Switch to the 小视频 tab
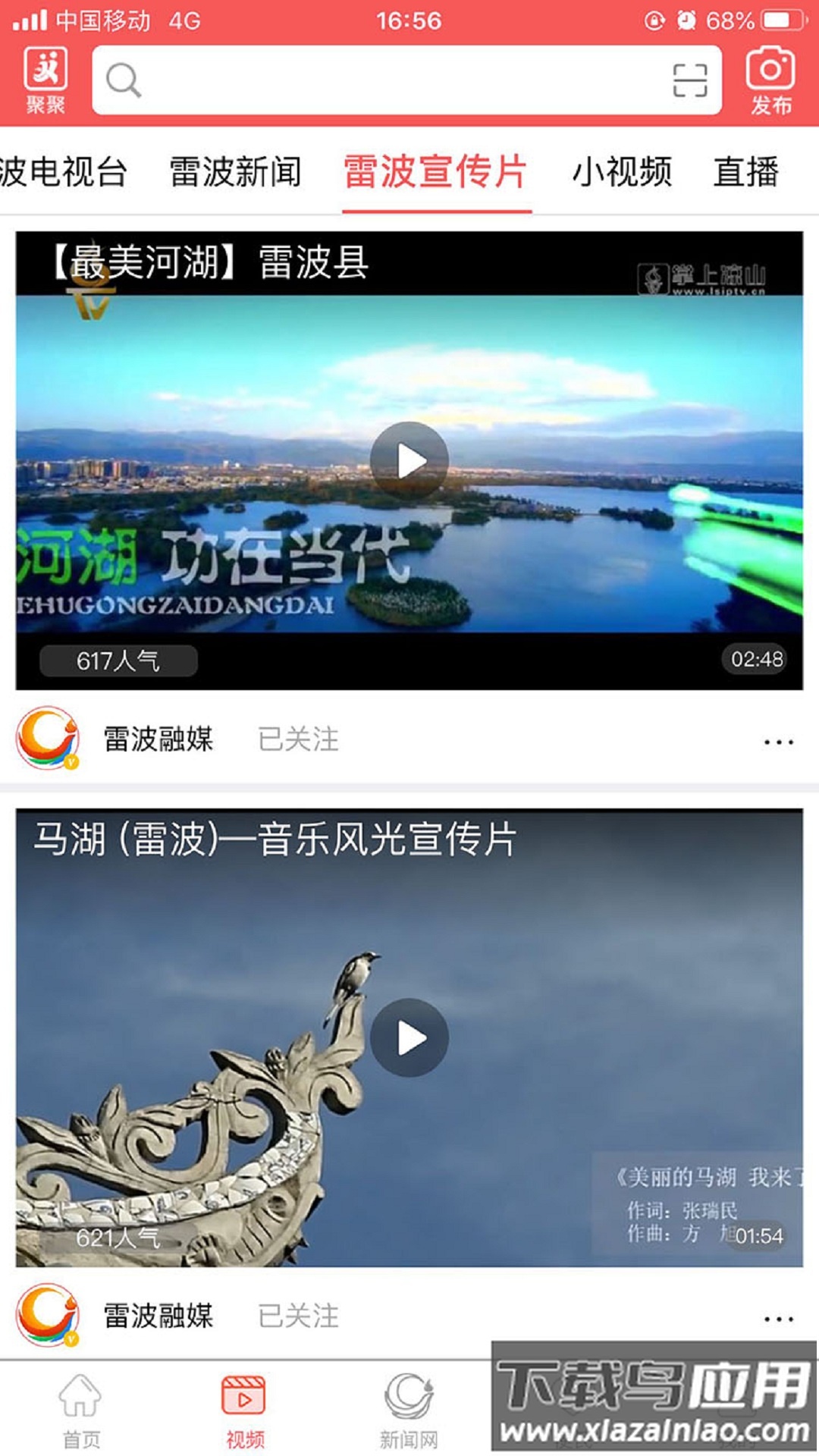Image resolution: width=819 pixels, height=1456 pixels. point(622,173)
